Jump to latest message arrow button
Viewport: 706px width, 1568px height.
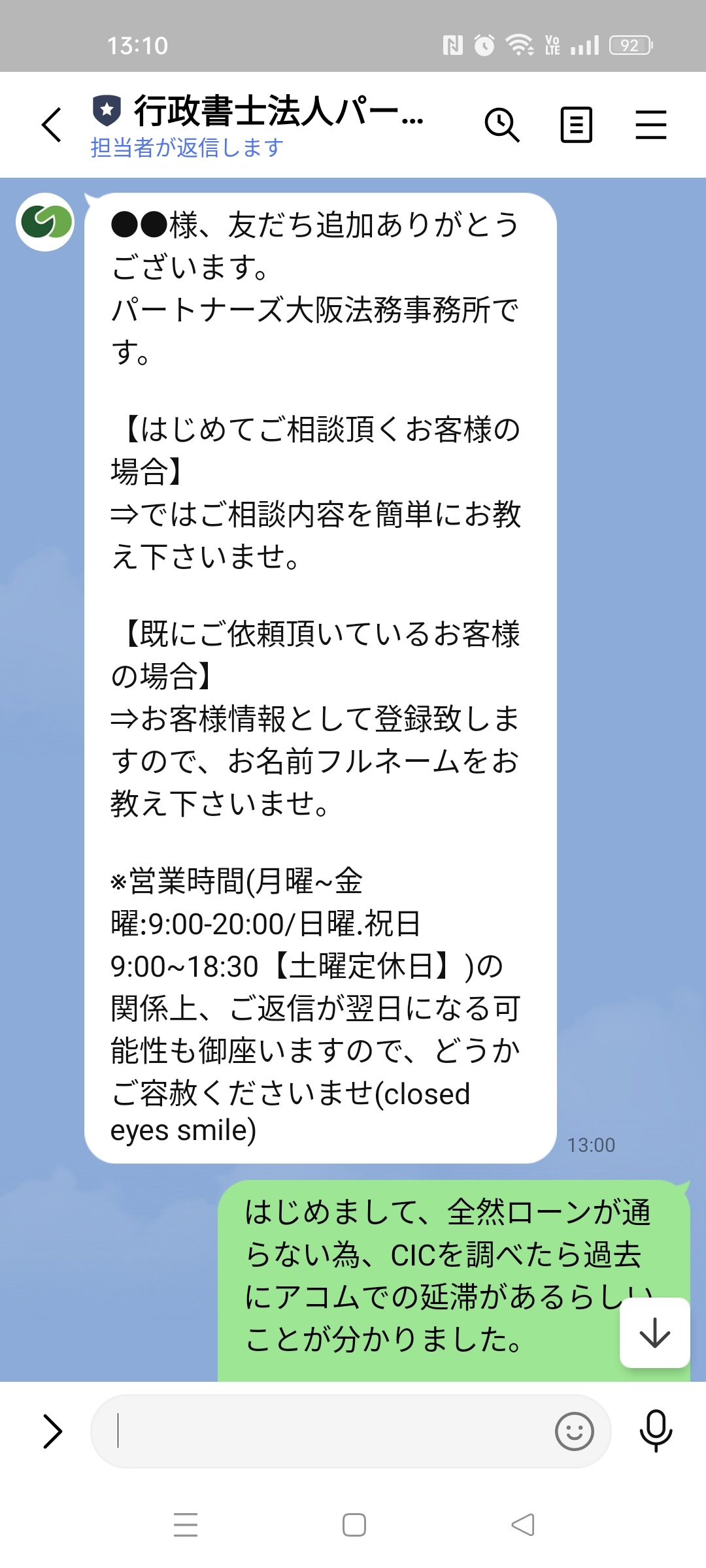tap(654, 1333)
